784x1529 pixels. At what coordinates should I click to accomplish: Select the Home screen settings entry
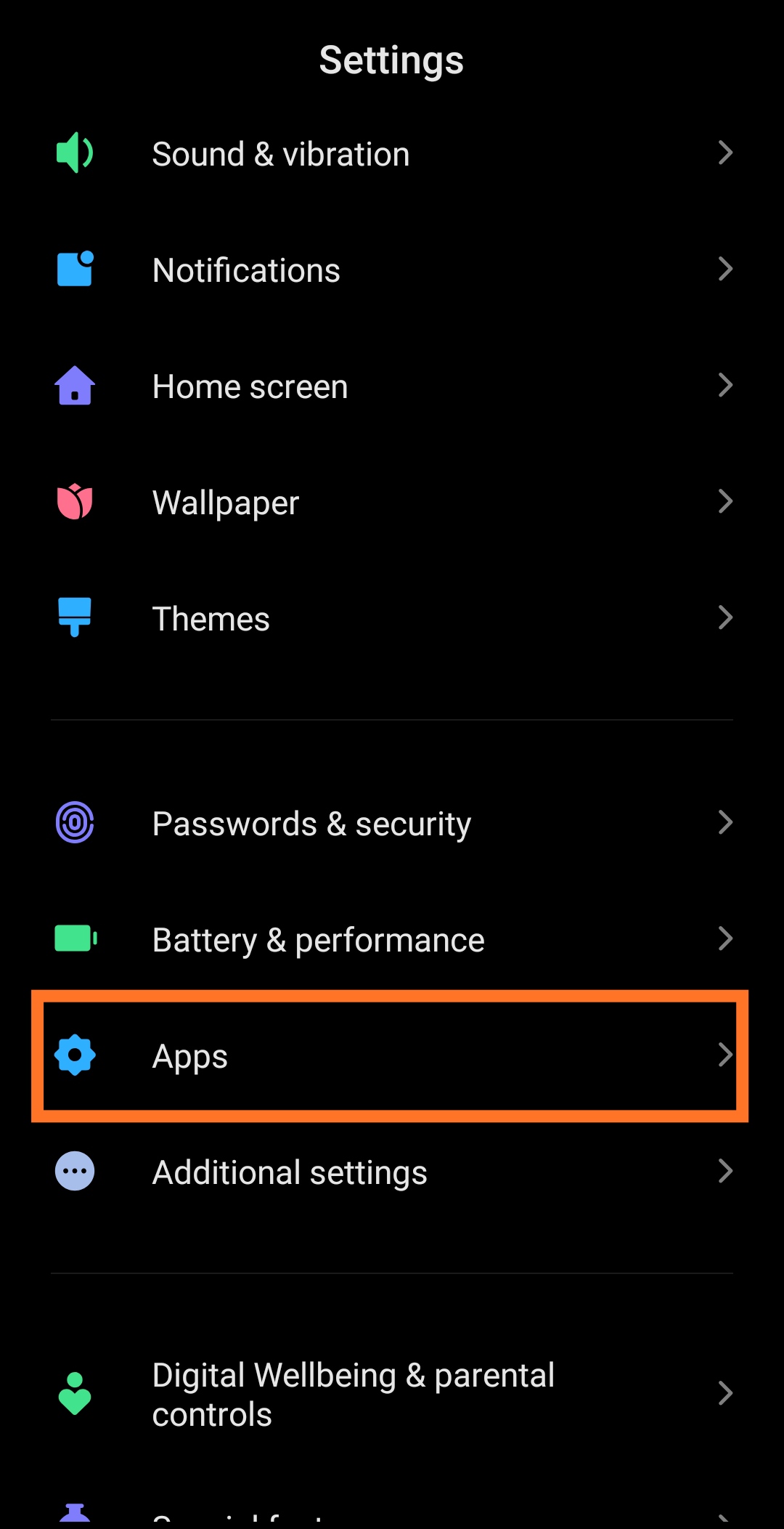tap(392, 385)
